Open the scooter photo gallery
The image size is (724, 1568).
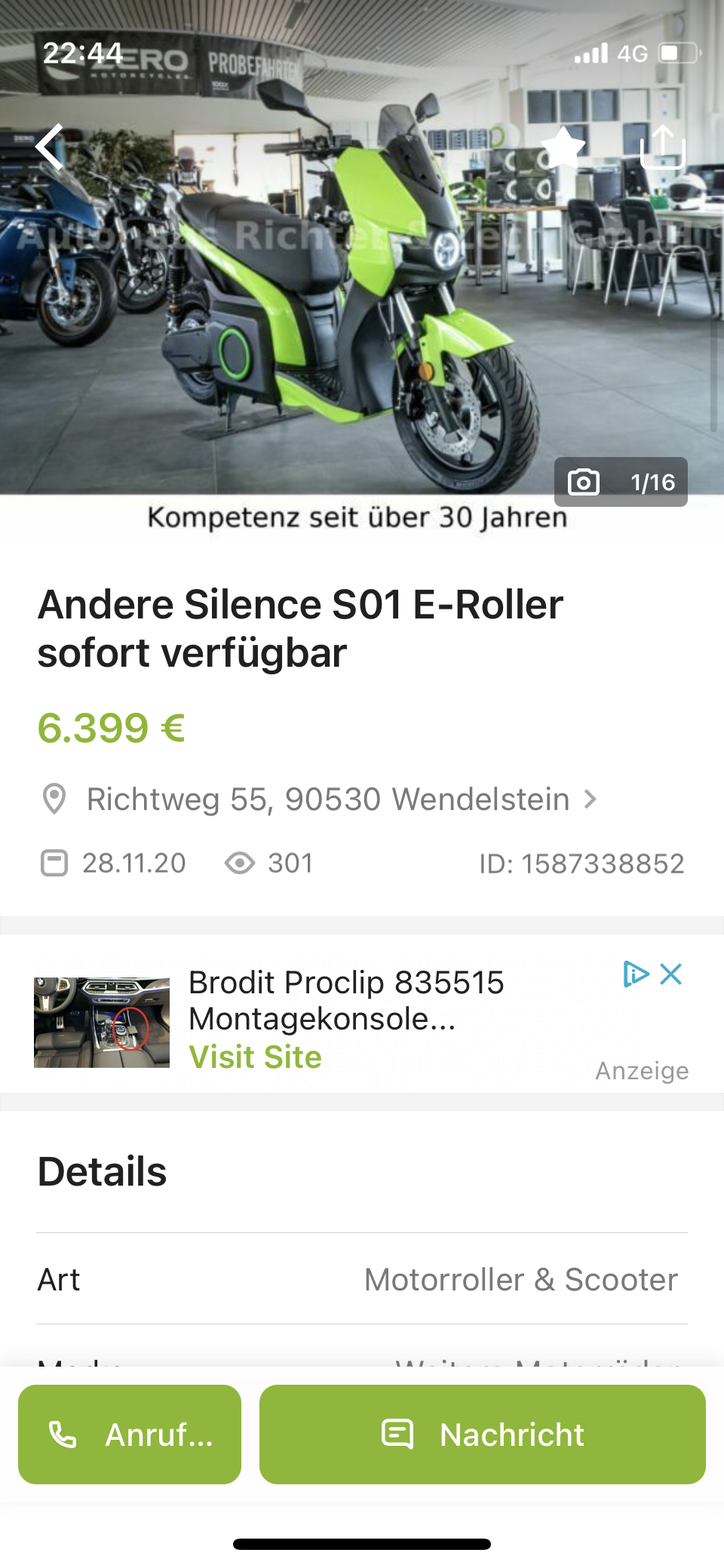click(x=620, y=482)
